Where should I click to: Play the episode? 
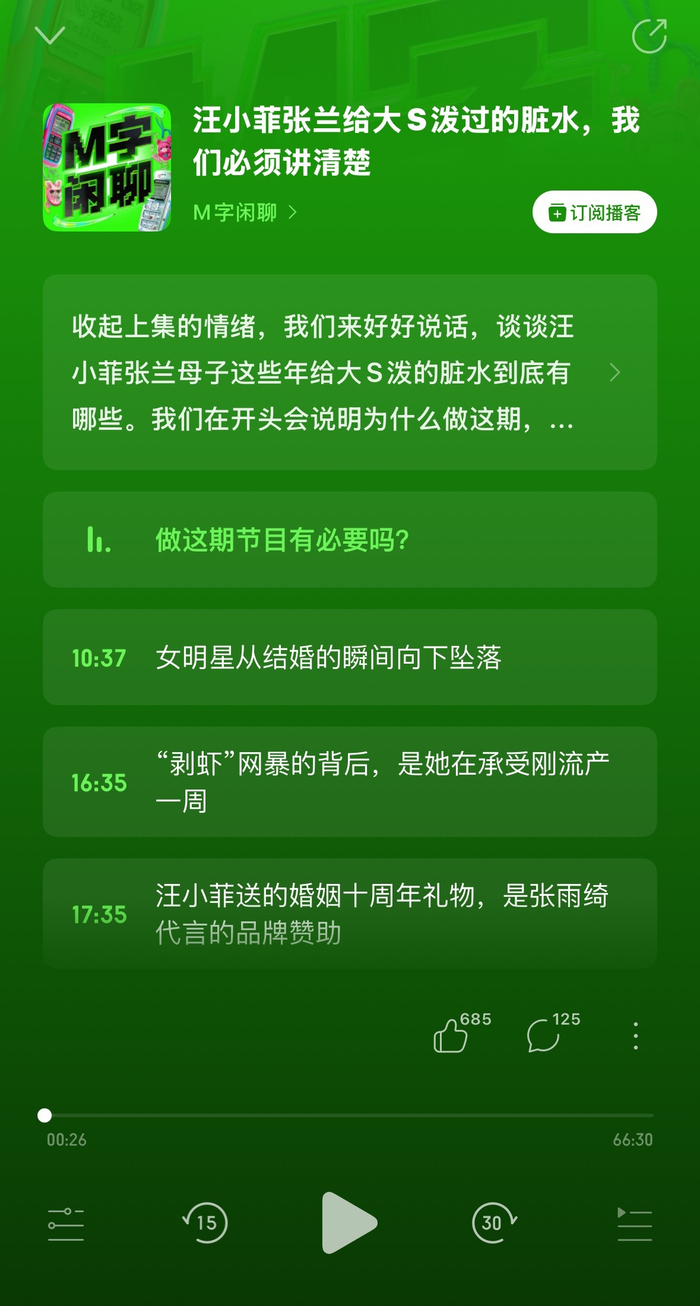coord(349,1223)
